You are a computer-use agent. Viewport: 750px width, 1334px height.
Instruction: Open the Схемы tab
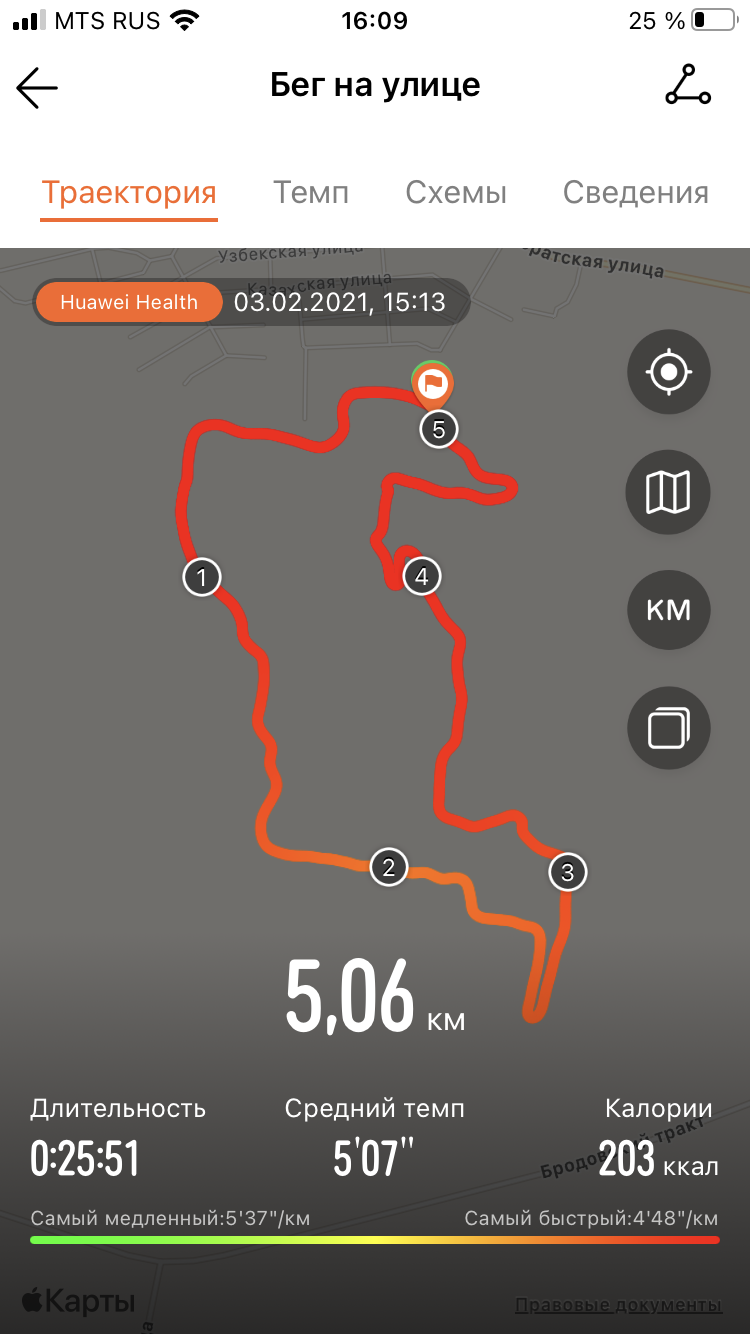456,192
